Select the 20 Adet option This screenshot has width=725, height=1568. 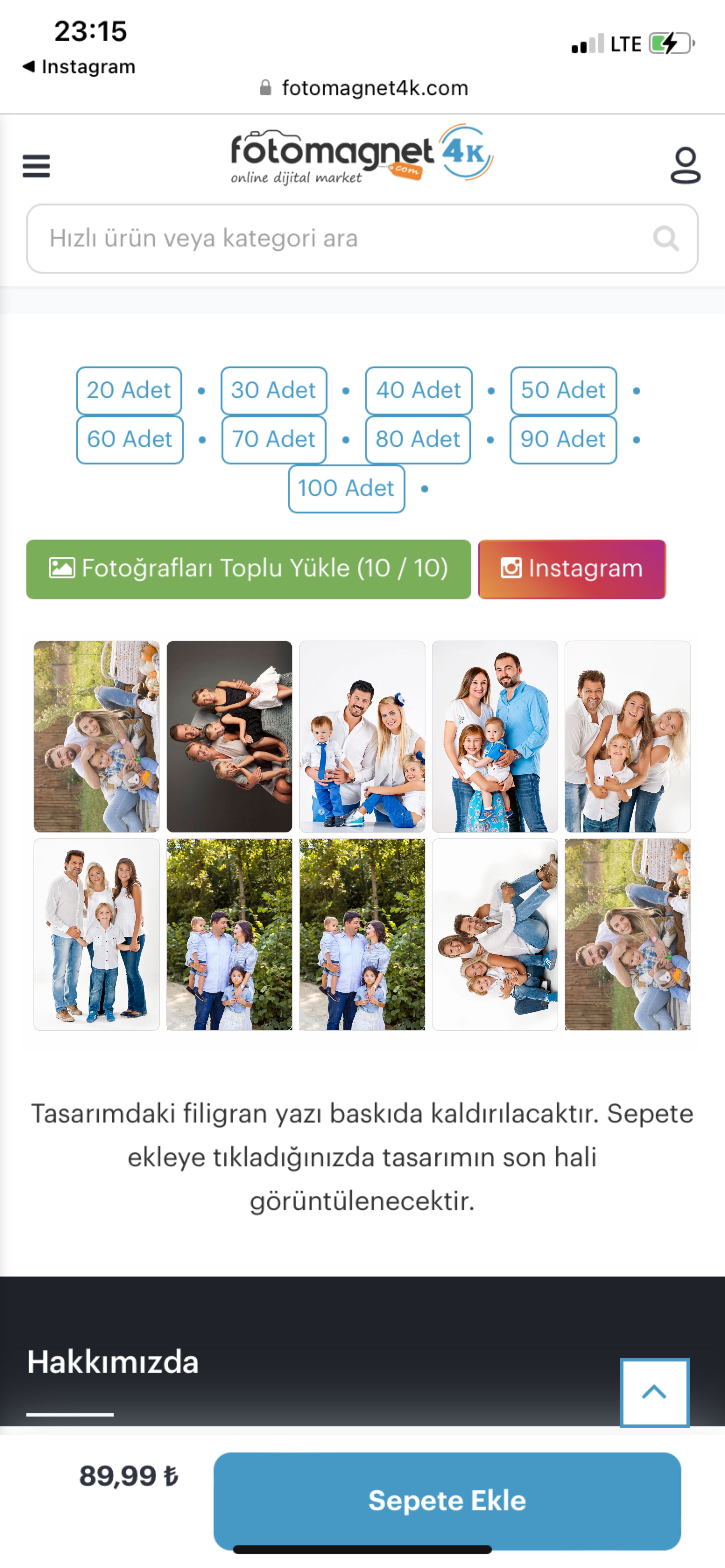(129, 390)
